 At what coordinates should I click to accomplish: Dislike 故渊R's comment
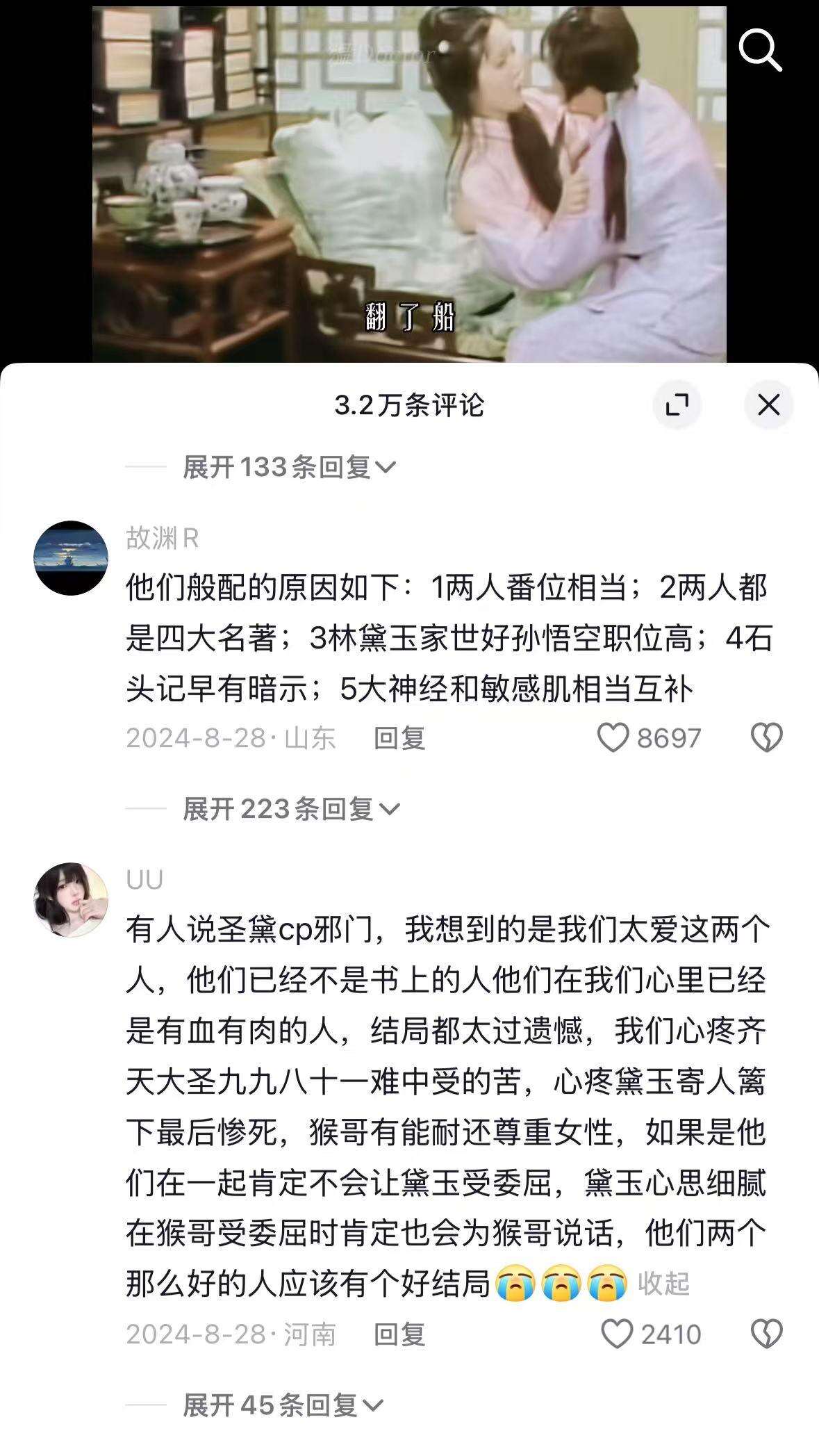click(766, 738)
